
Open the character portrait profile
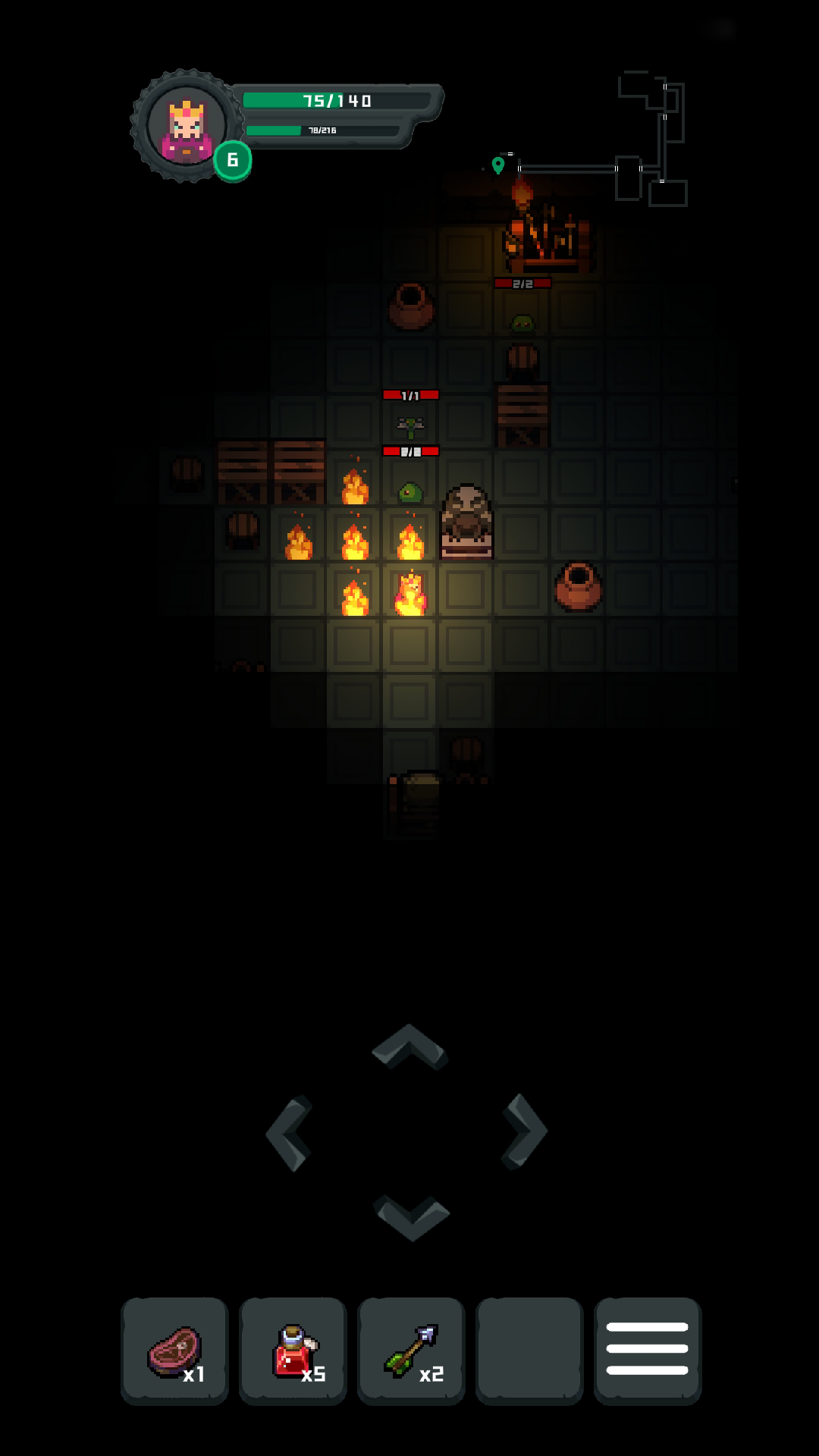186,127
